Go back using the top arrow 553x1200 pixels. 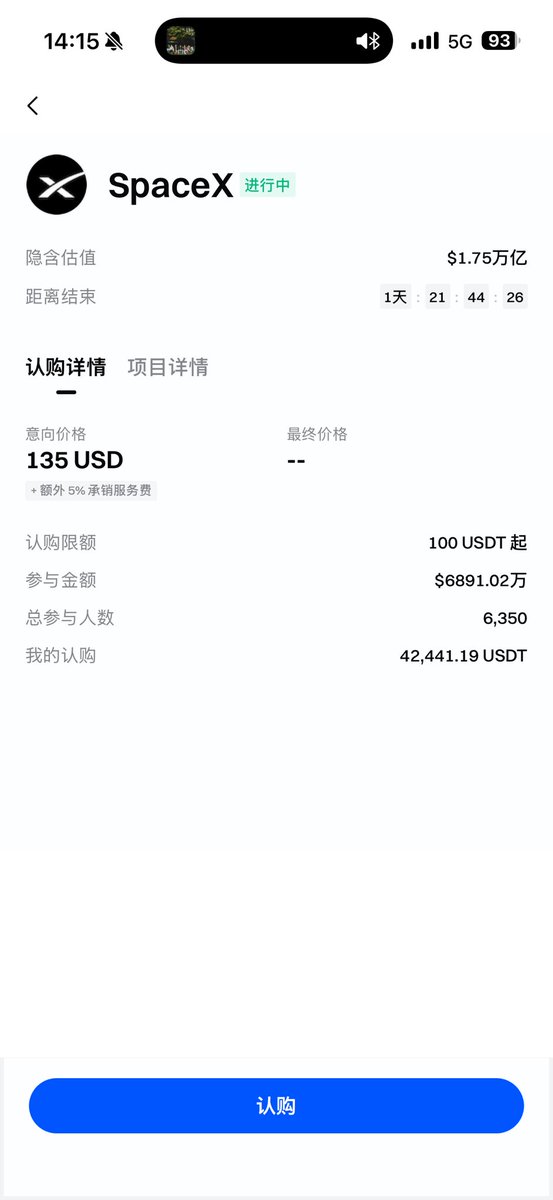point(33,106)
